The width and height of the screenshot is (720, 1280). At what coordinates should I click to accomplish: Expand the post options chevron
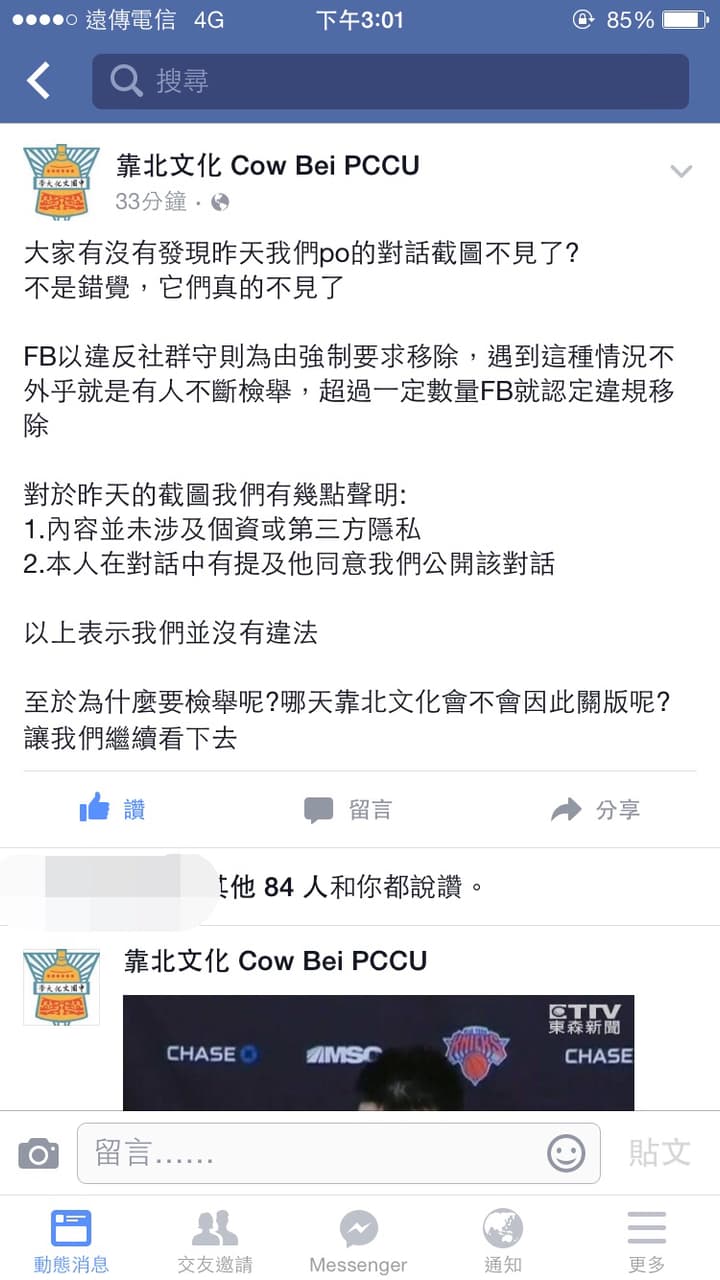(x=681, y=172)
